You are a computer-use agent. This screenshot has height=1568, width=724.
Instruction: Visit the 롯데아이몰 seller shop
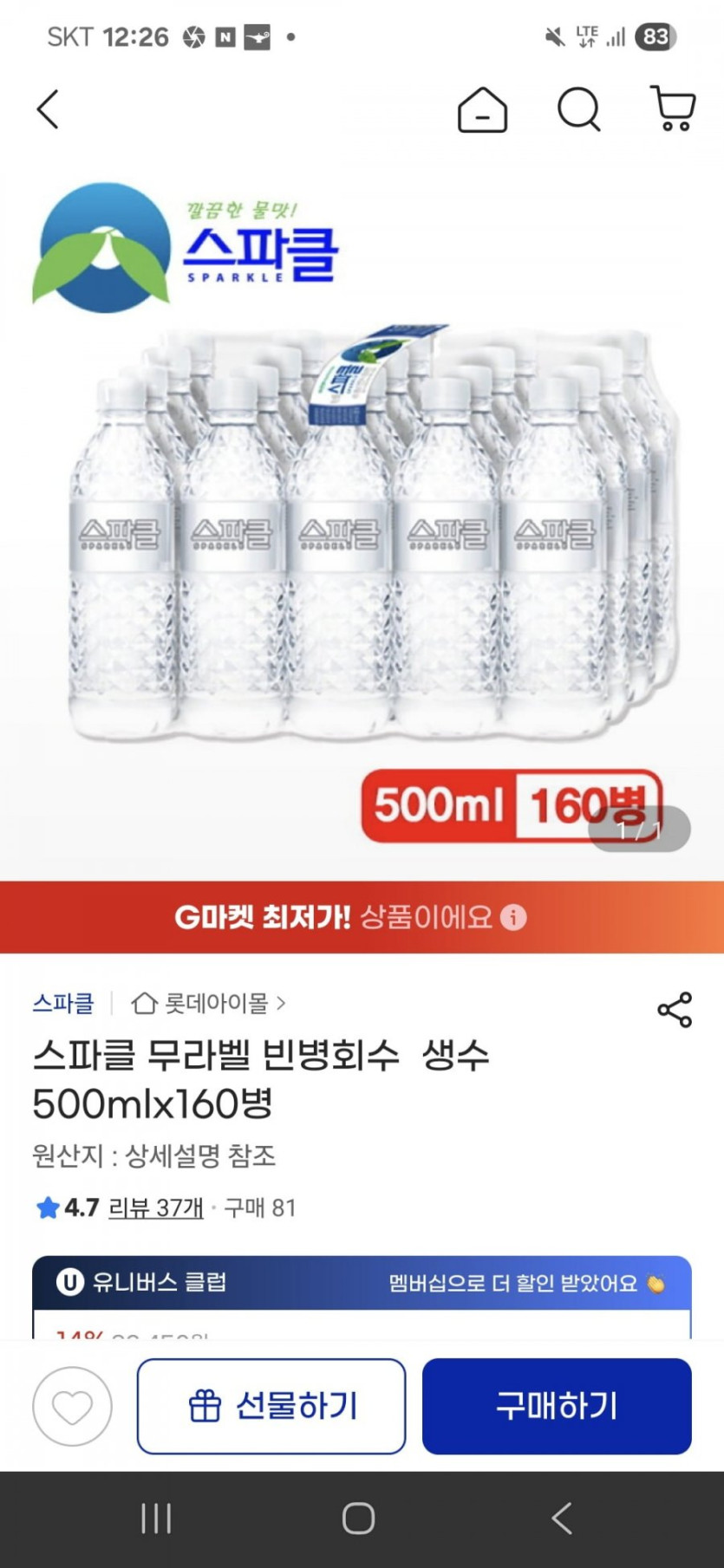[x=208, y=1003]
